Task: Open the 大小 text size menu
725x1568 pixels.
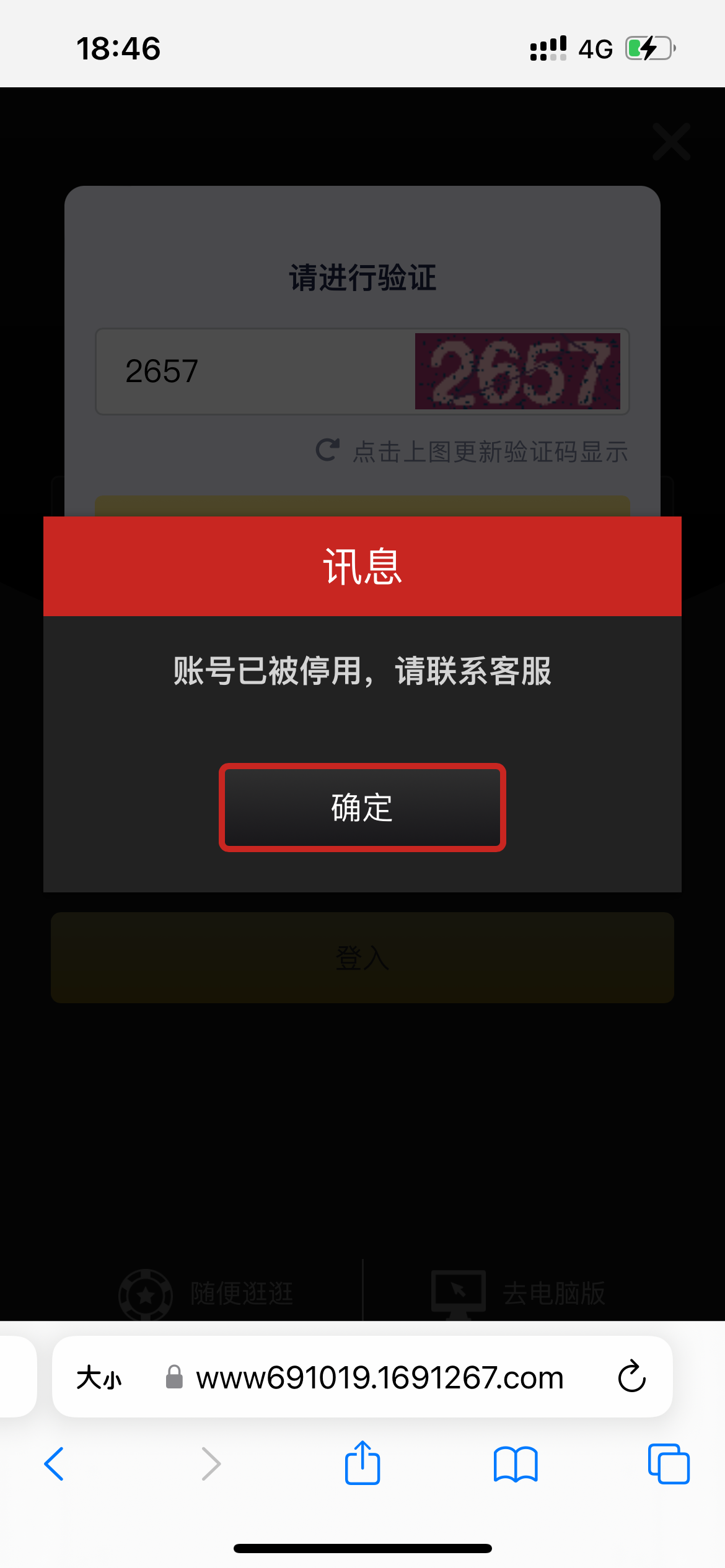Action: coord(99,1378)
